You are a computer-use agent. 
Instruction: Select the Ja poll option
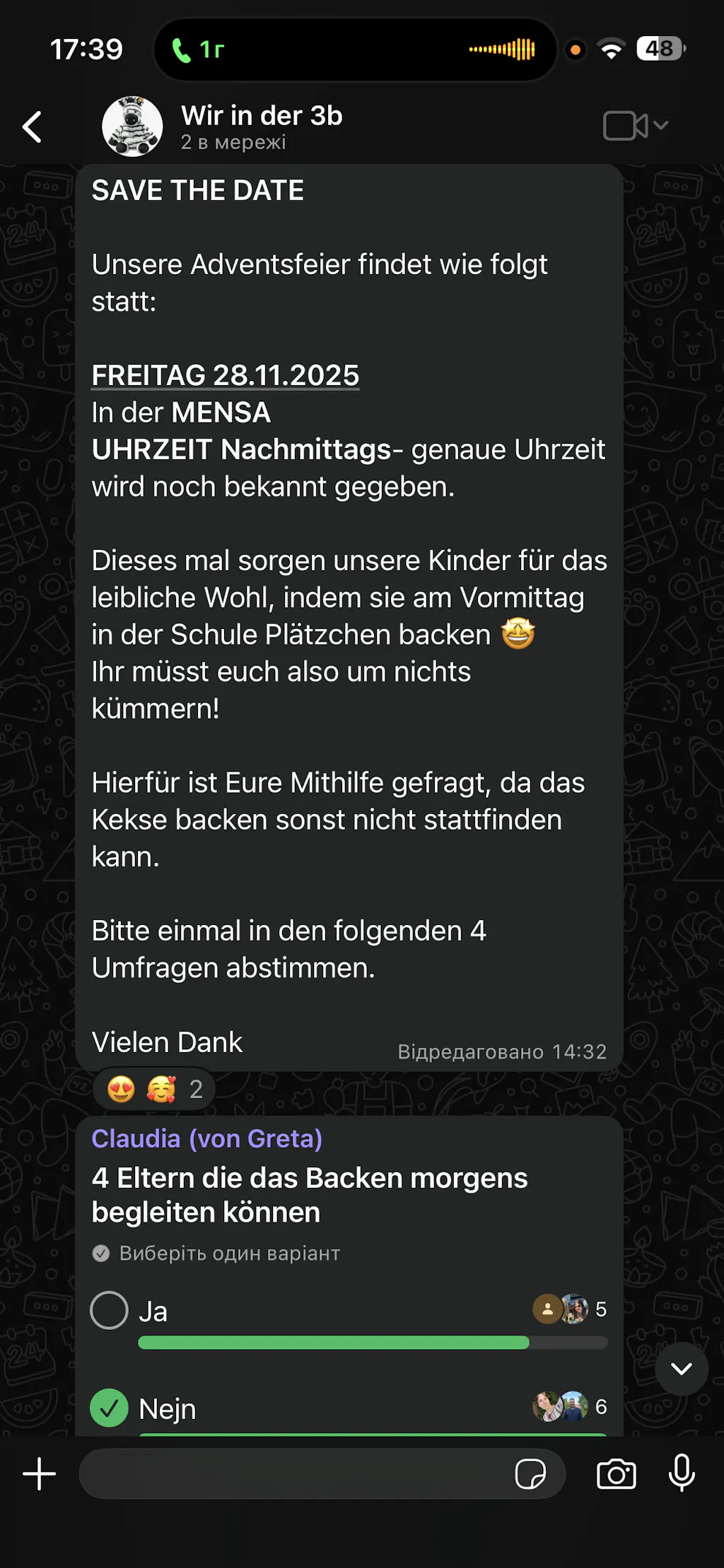click(x=110, y=1310)
